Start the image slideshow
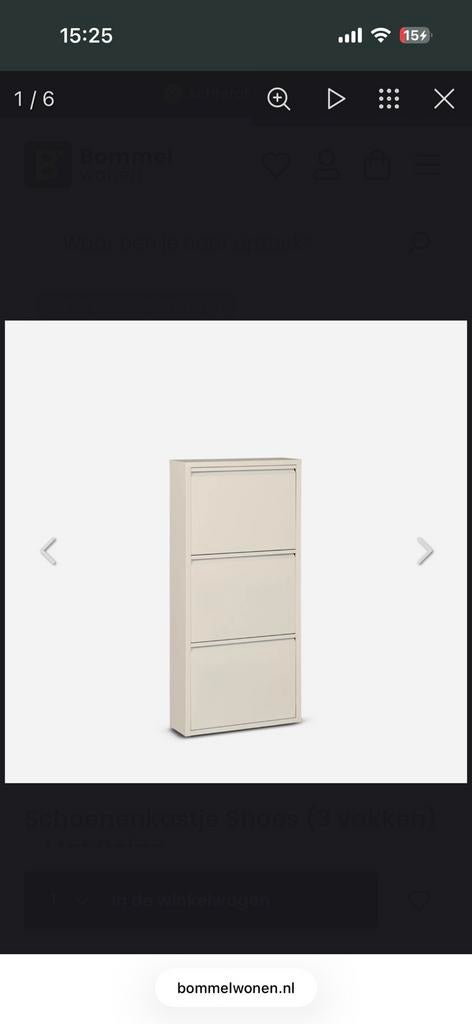472x1024 pixels. point(336,99)
